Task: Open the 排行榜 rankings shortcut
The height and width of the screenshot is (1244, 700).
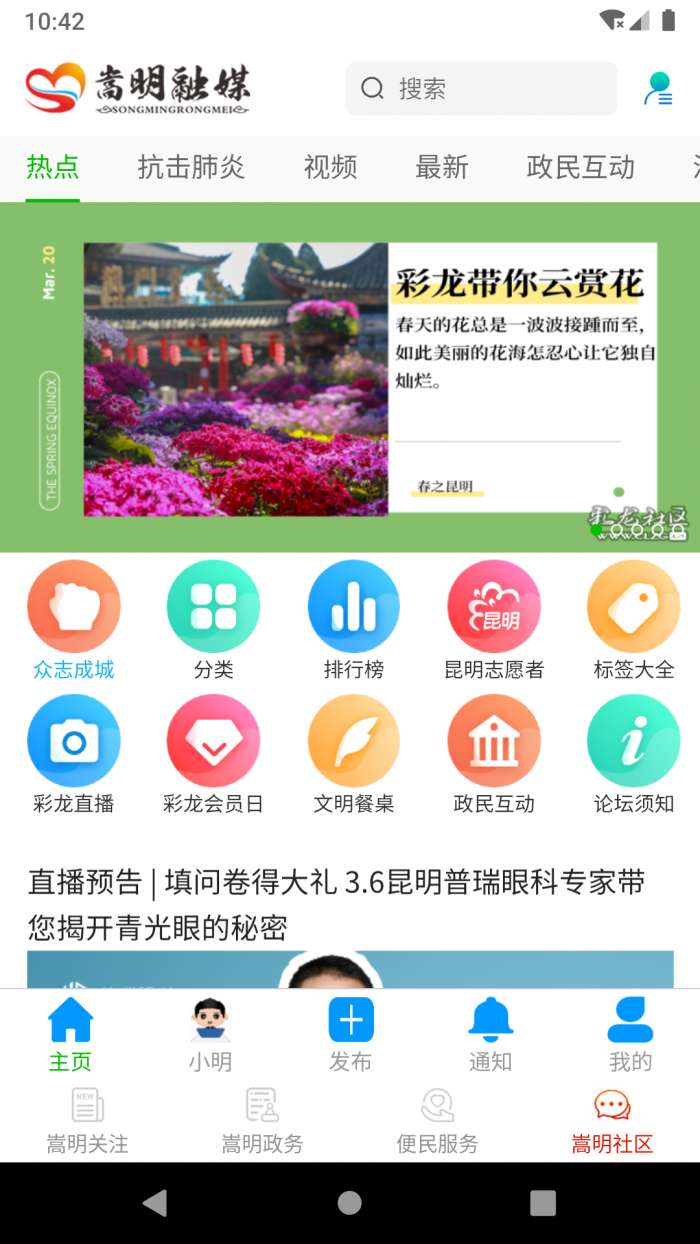Action: click(x=353, y=622)
